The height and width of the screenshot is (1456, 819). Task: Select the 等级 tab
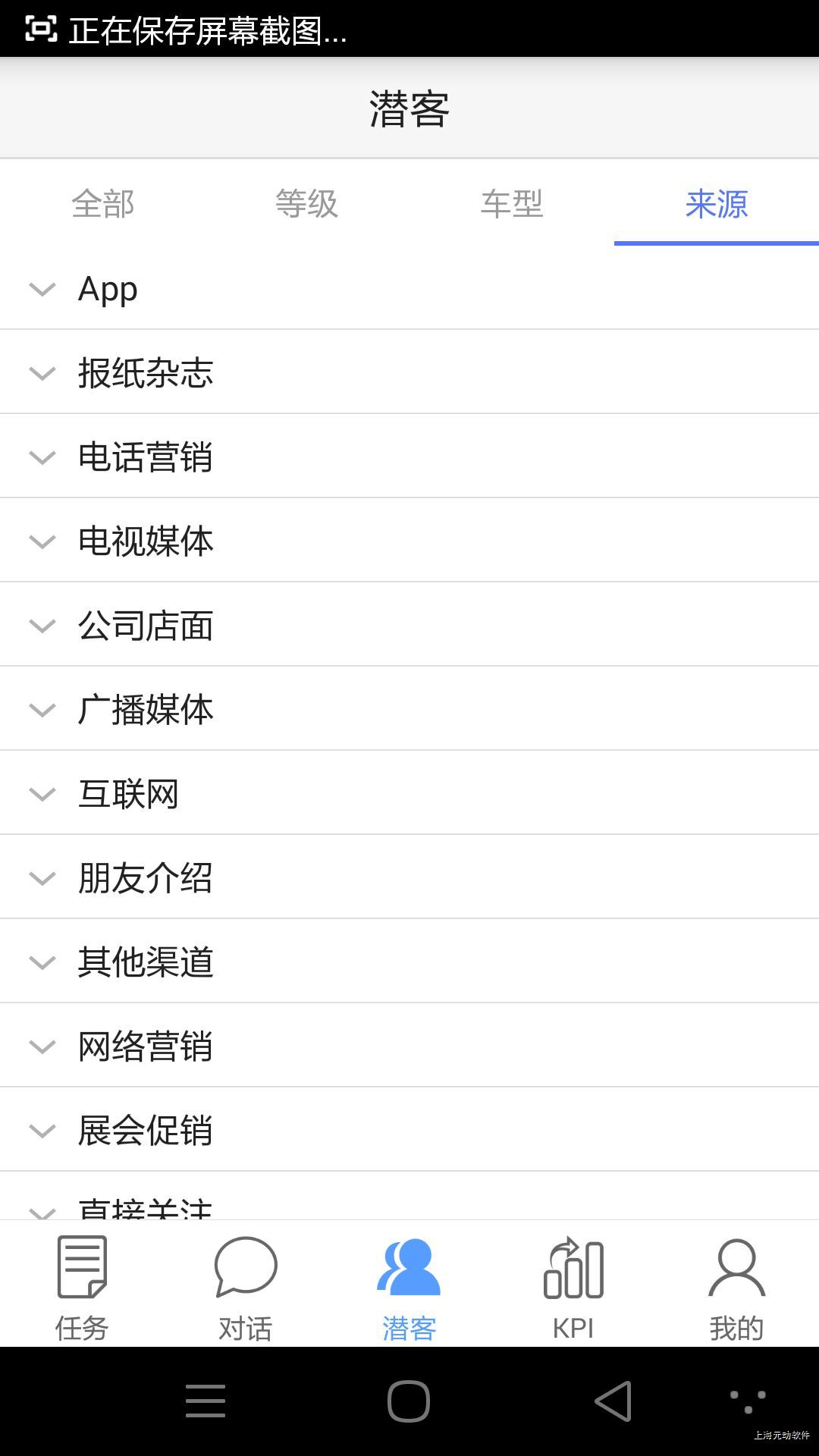point(306,203)
